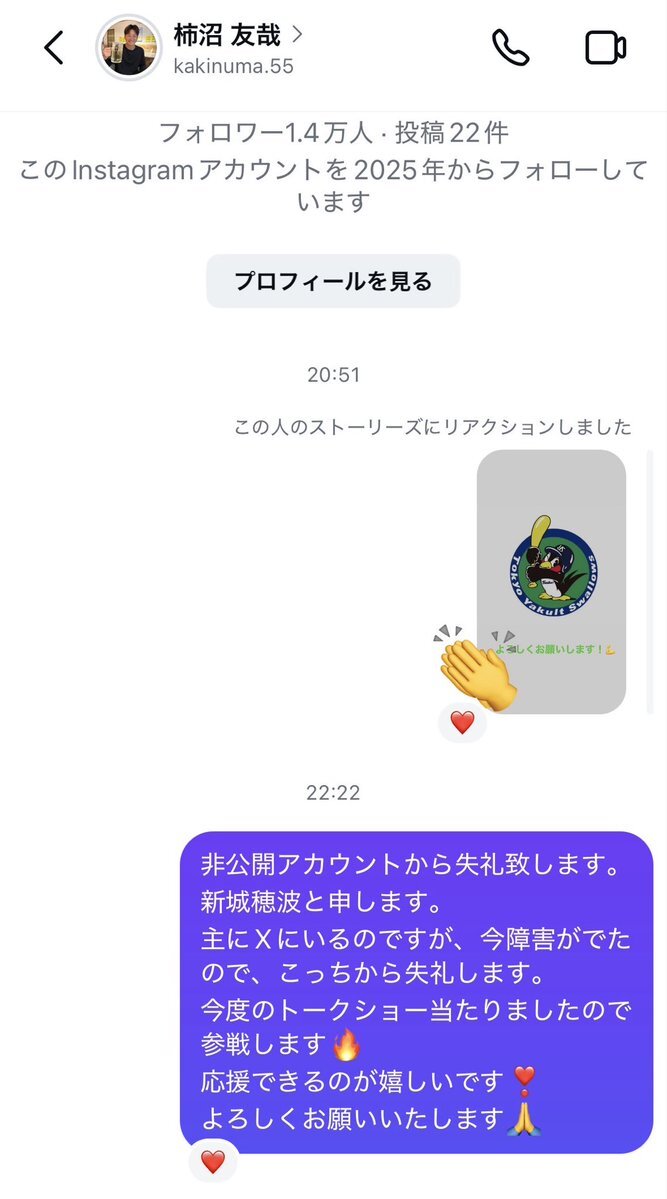Go back to the message list
This screenshot has height=1199, width=667.
click(x=54, y=47)
